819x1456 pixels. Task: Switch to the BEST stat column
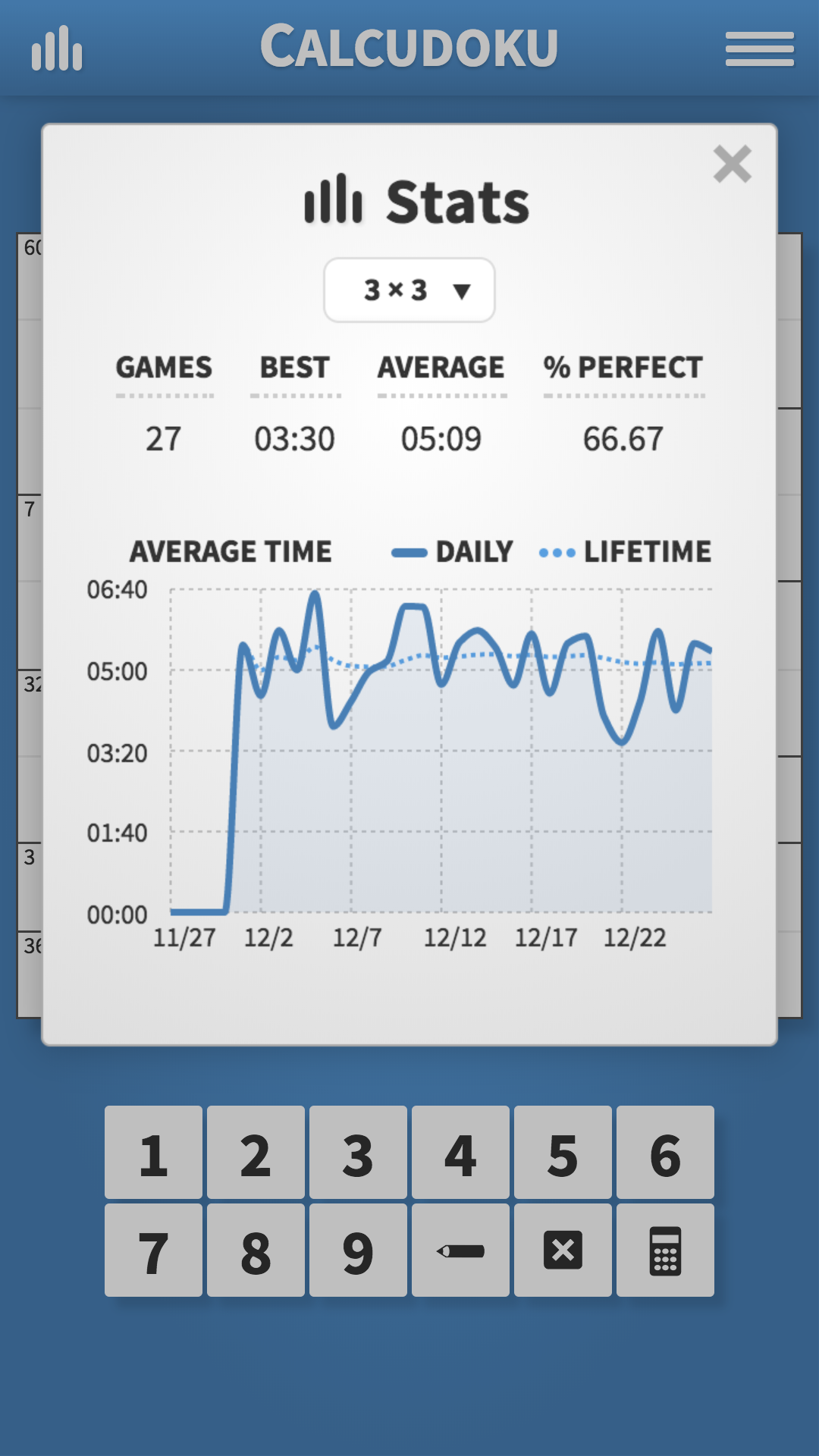coord(293,368)
